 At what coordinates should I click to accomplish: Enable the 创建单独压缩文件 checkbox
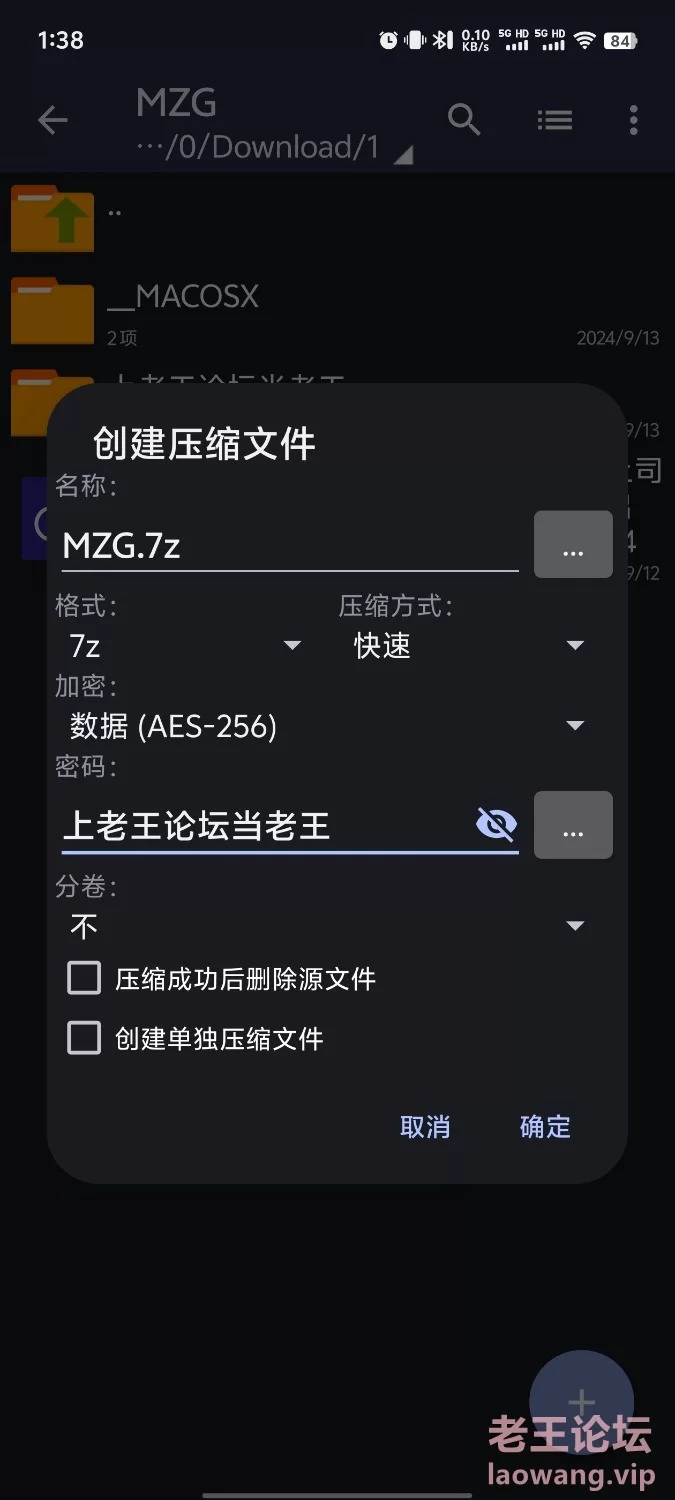pyautogui.click(x=84, y=1038)
